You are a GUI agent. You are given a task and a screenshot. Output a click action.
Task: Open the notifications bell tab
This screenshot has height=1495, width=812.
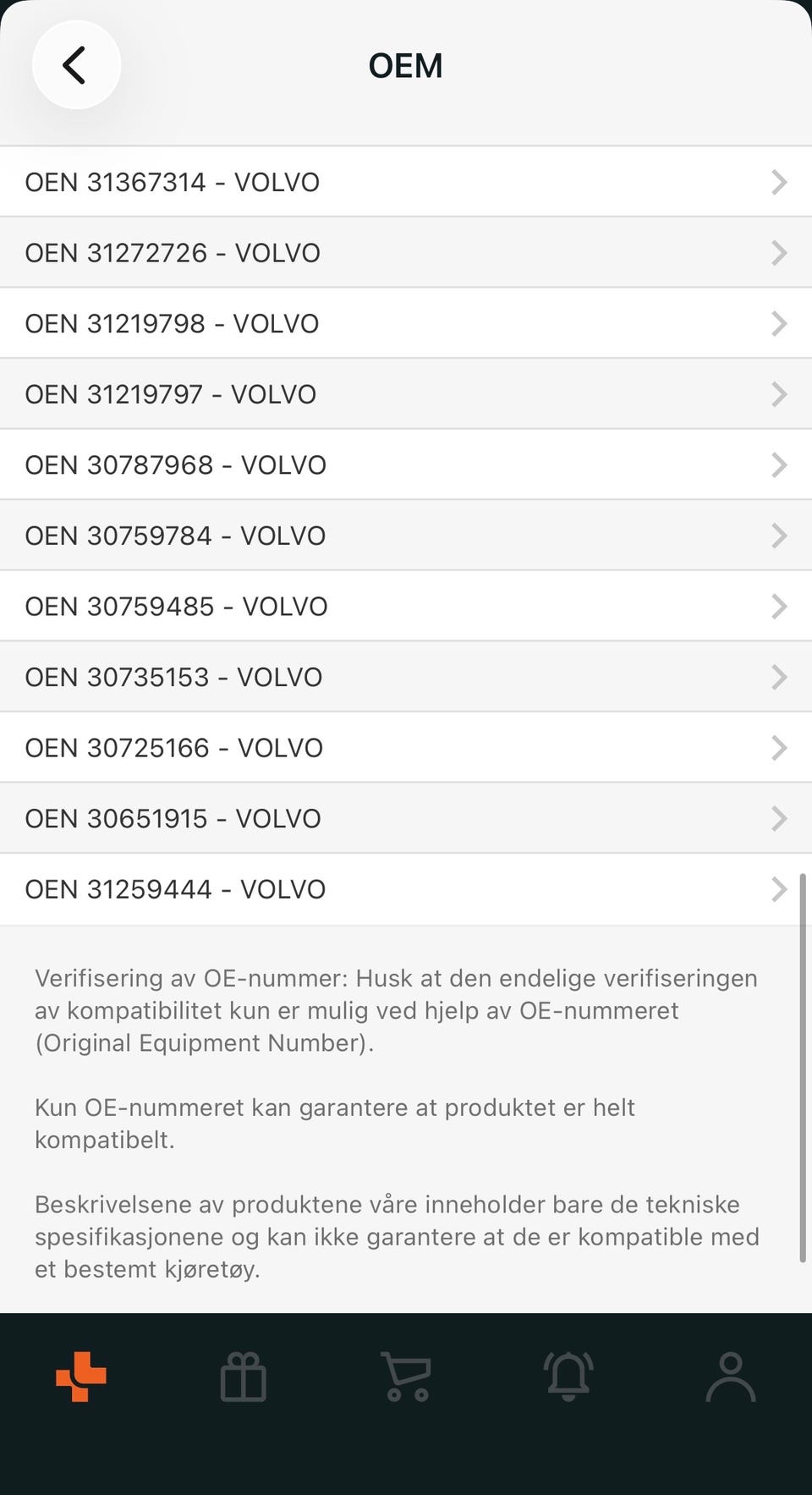568,1377
